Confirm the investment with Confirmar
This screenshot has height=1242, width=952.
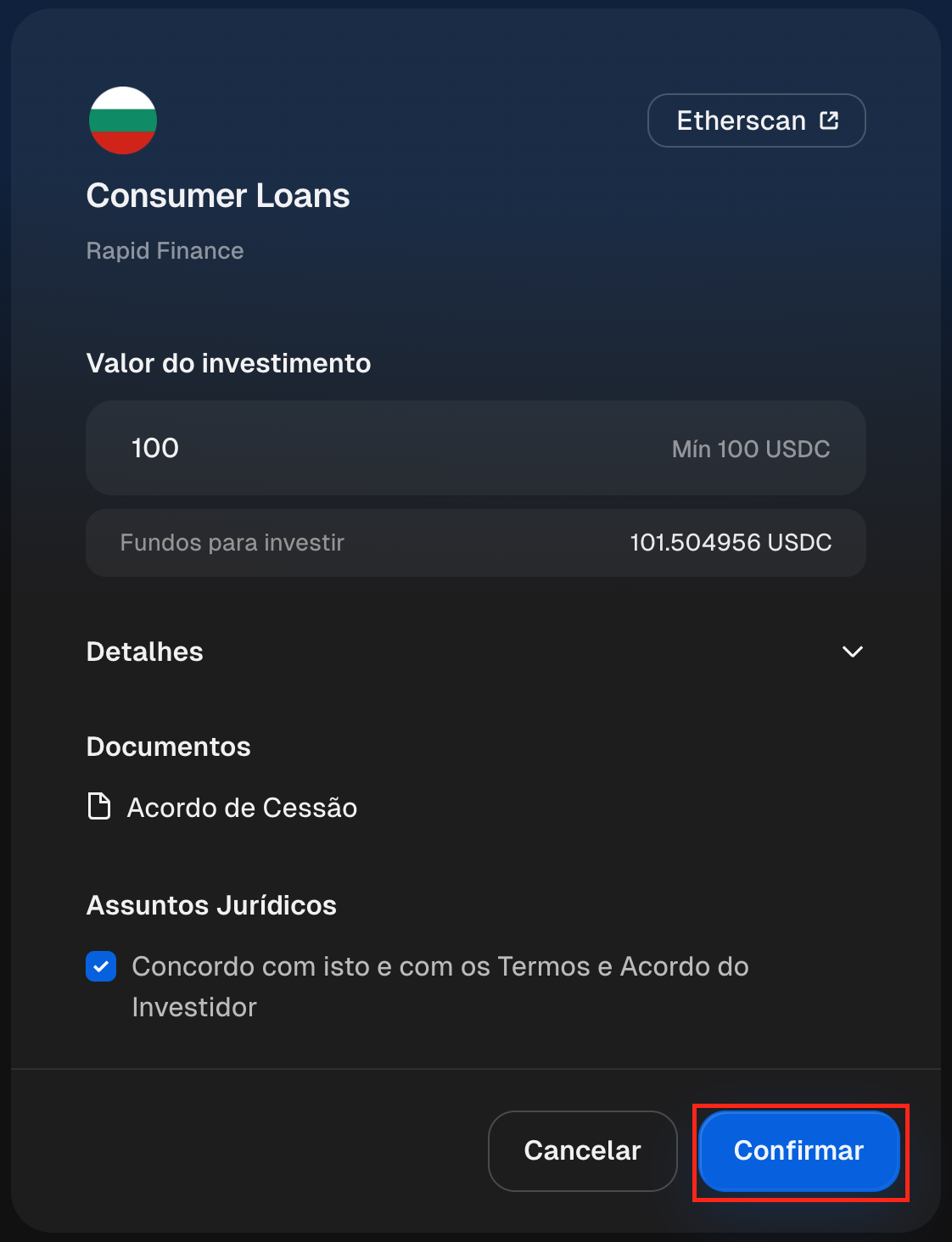tap(799, 1150)
